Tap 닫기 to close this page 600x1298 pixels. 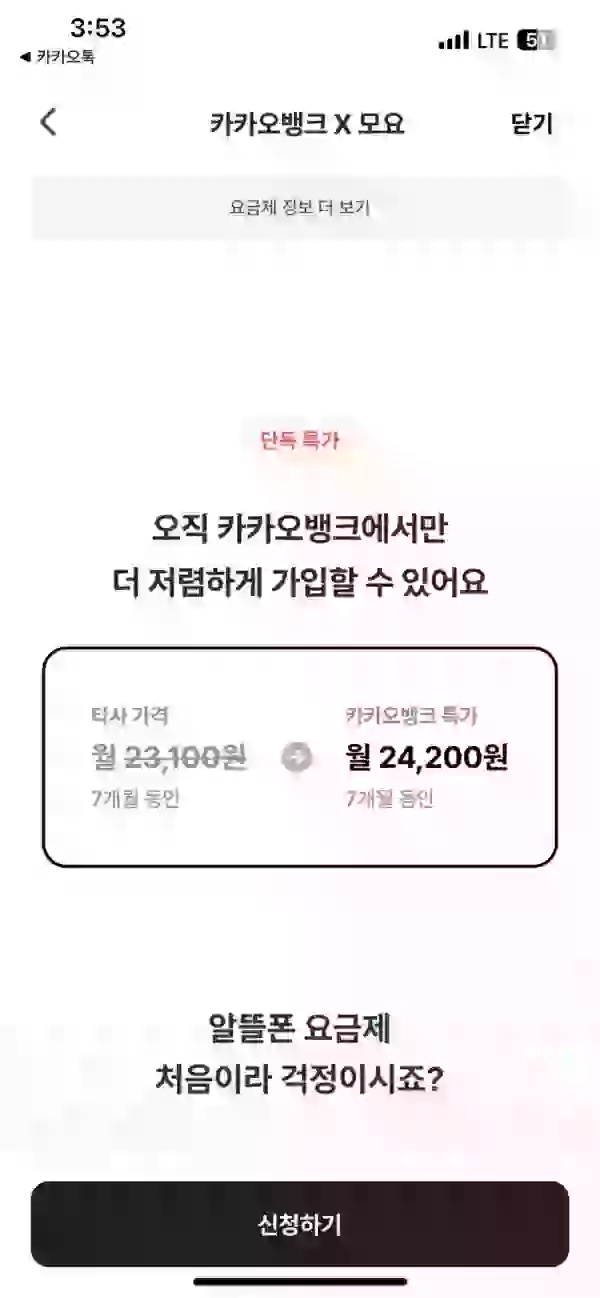tap(531, 124)
